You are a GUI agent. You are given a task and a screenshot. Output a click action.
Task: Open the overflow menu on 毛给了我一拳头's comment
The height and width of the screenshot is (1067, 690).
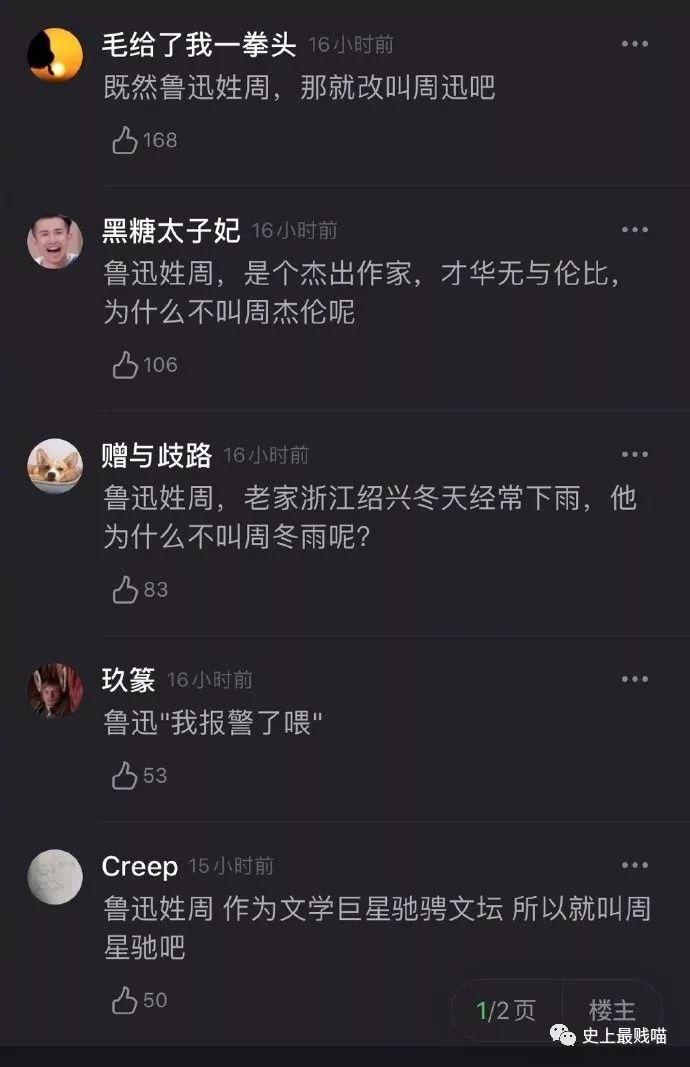tap(635, 44)
